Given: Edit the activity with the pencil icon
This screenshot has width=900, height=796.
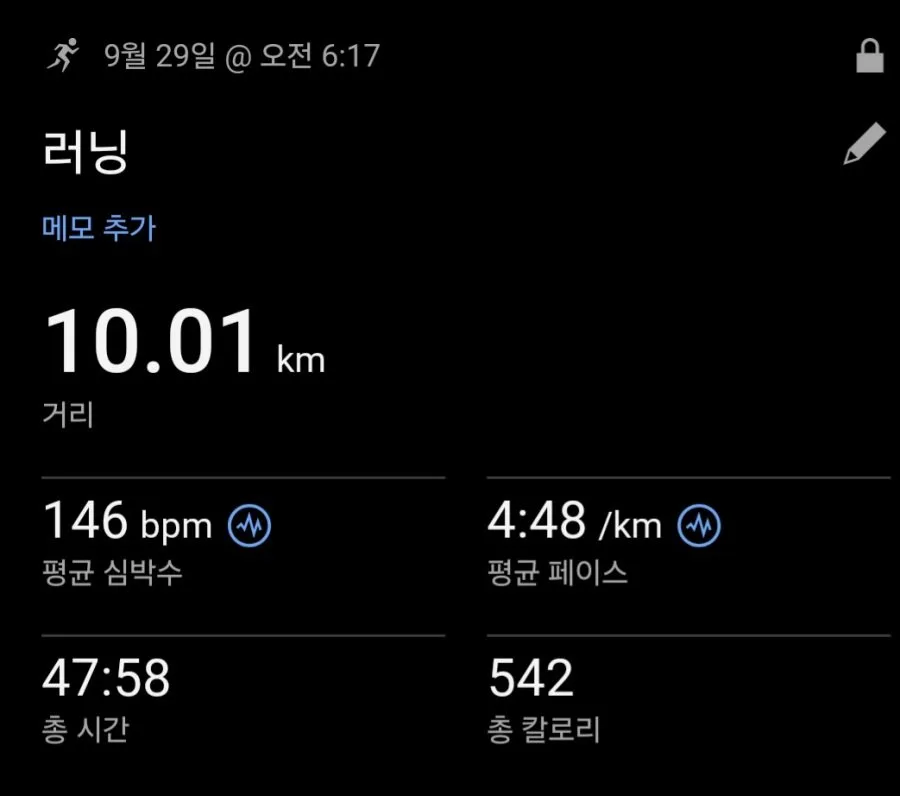Looking at the screenshot, I should [864, 143].
